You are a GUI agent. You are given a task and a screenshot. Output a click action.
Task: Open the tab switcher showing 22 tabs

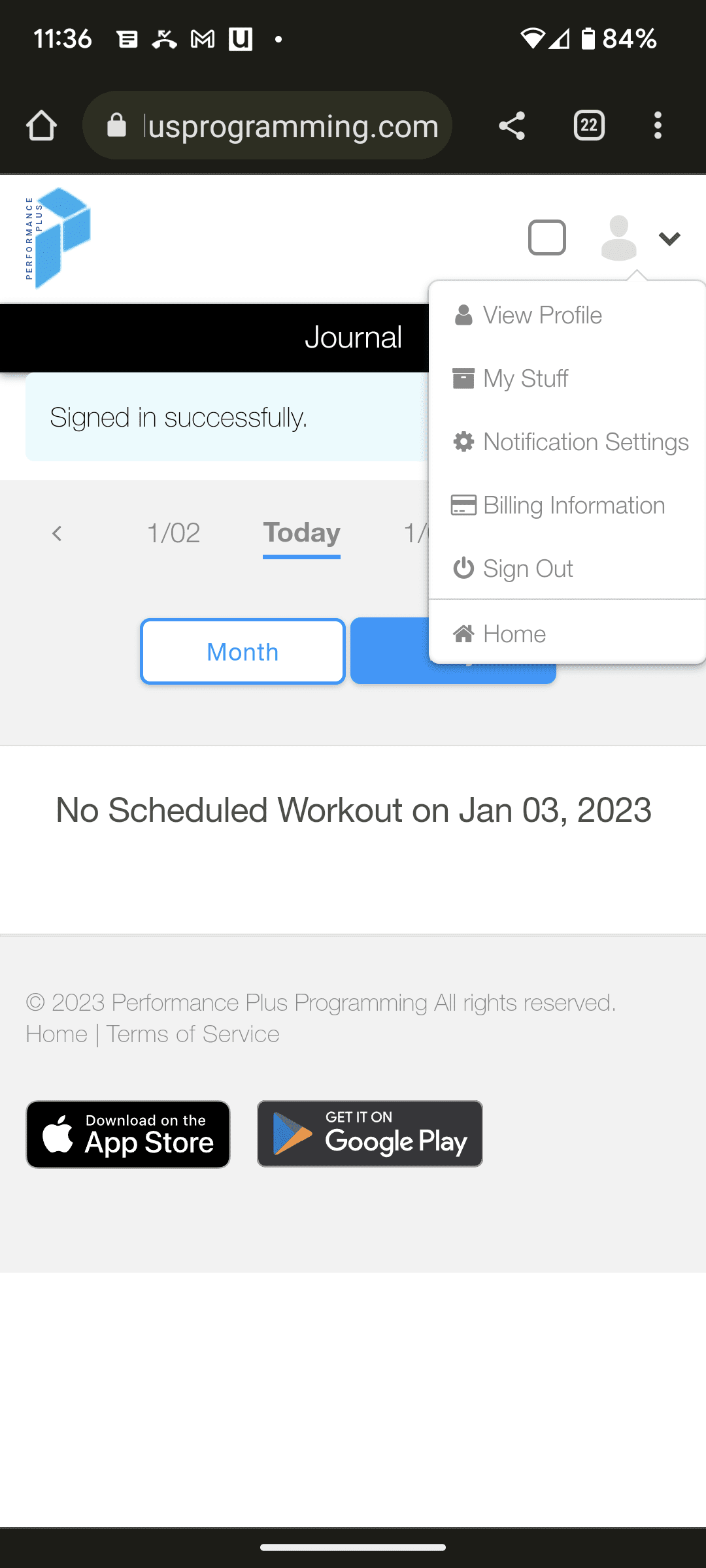coord(588,125)
